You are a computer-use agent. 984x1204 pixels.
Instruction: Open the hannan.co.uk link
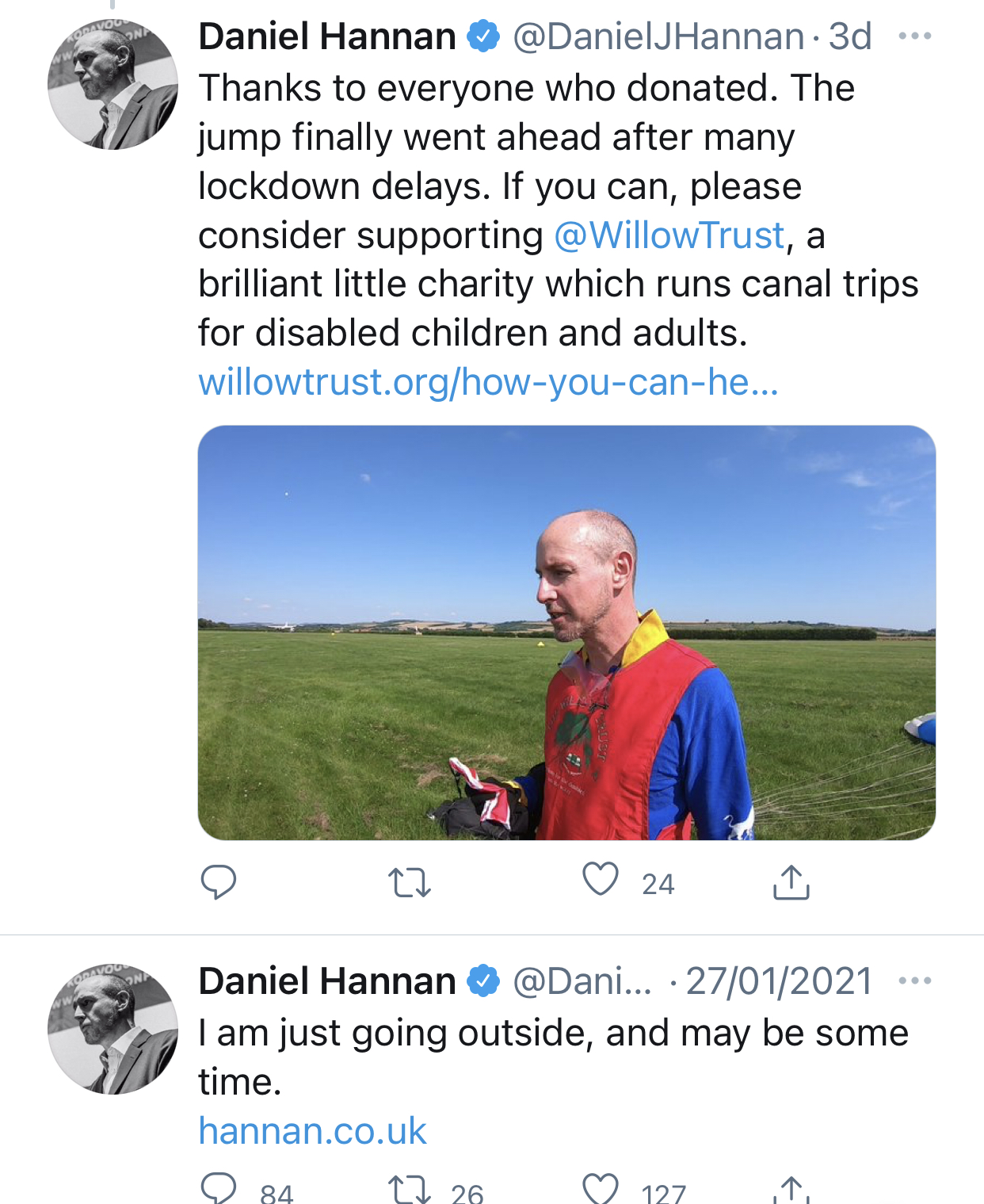[x=312, y=1131]
